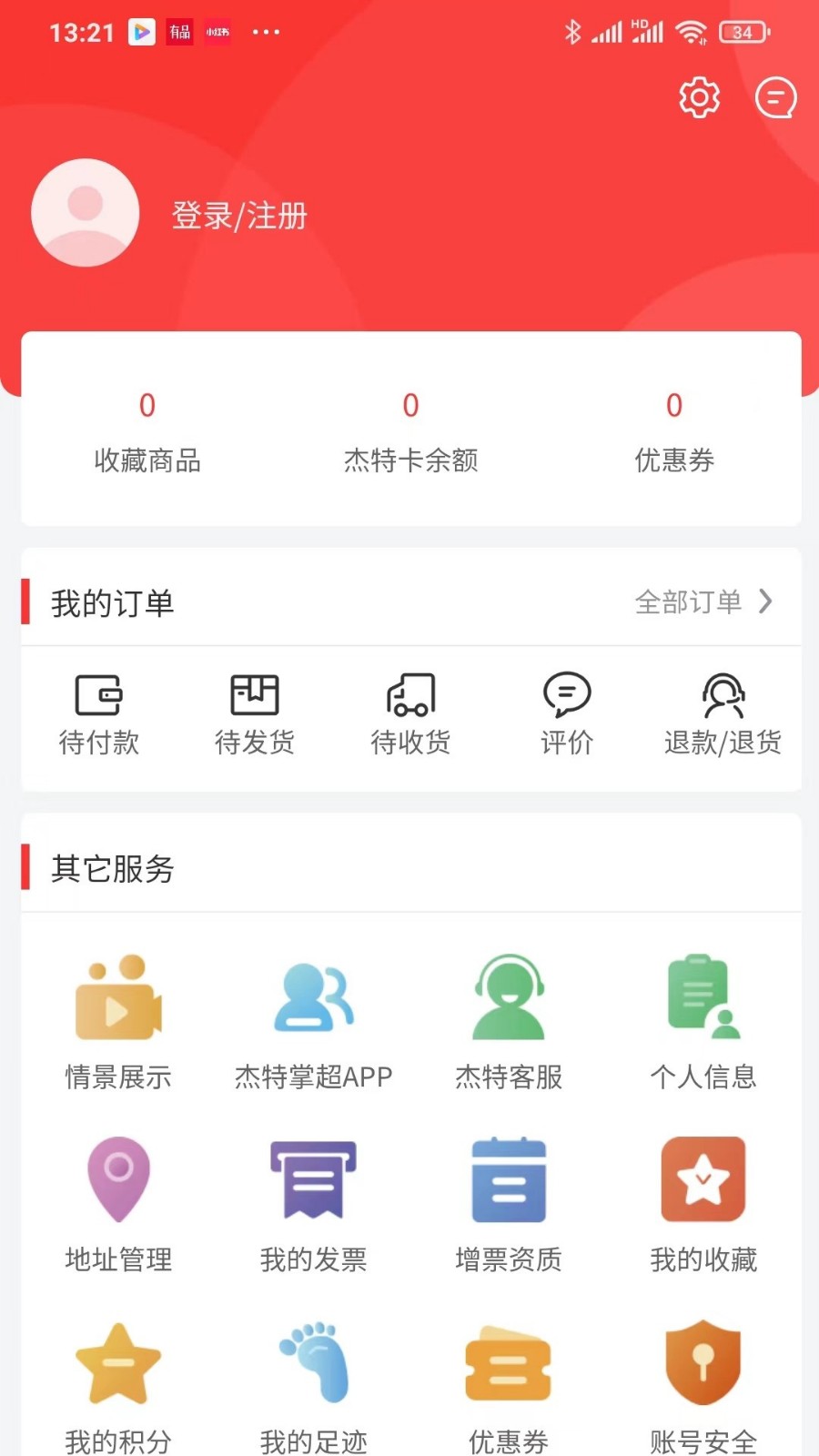Open the settings gear at top right
This screenshot has width=819, height=1456.
699,97
